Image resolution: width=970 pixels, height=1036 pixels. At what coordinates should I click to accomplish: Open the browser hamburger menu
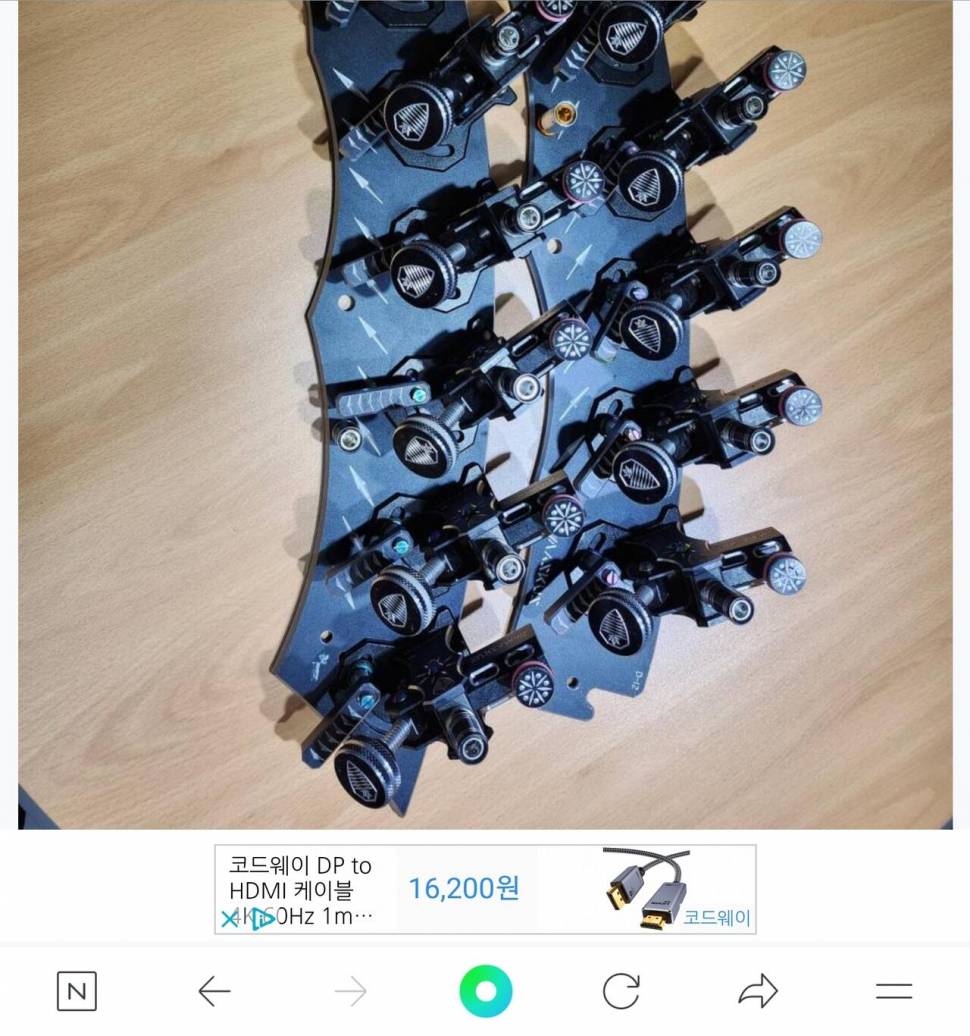[x=893, y=992]
